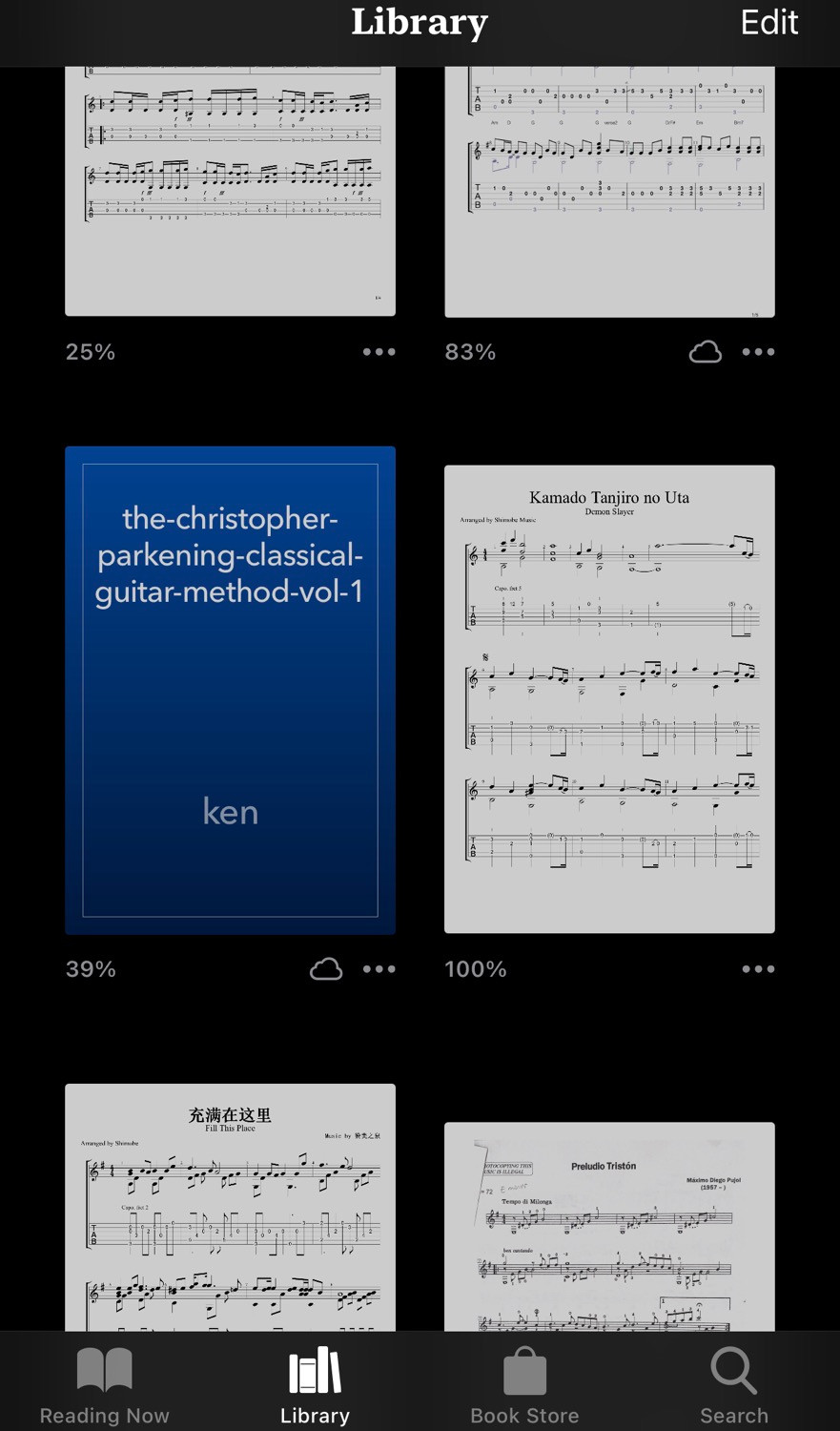Select the Library tab
Viewport: 840px width, 1431px height.
[x=315, y=1385]
